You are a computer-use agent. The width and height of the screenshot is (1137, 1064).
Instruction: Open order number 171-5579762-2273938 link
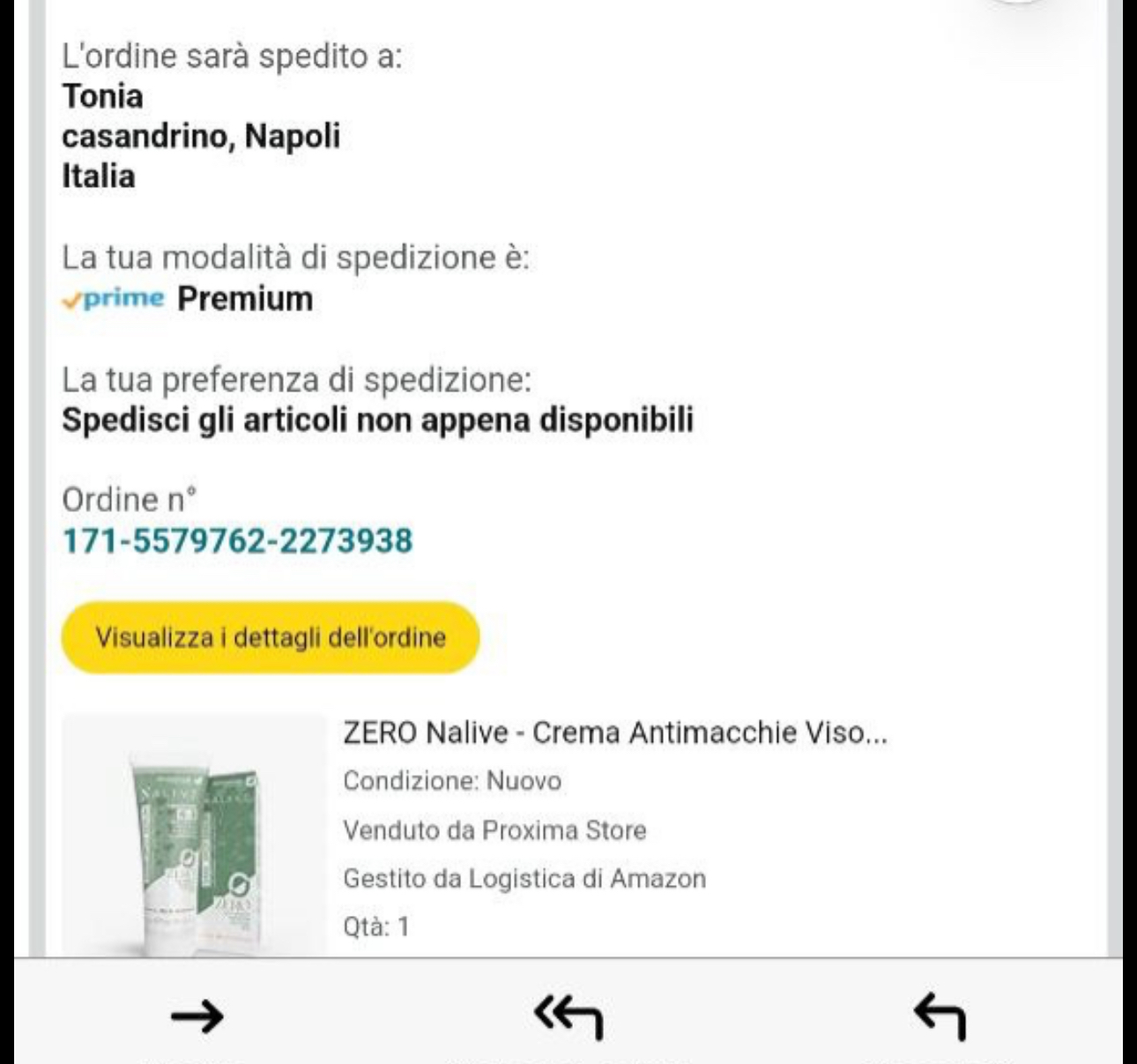click(x=237, y=540)
